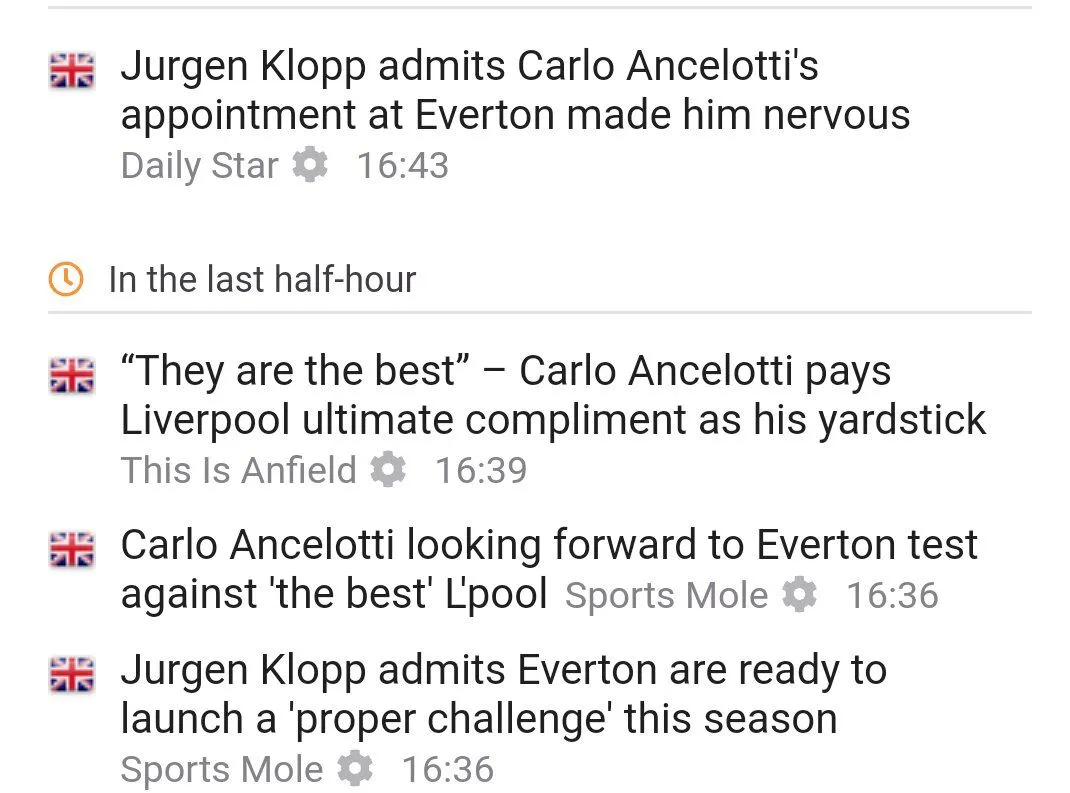
Task: Tap the Sports Mole gear on the L'pool test story
Action: coord(800,596)
